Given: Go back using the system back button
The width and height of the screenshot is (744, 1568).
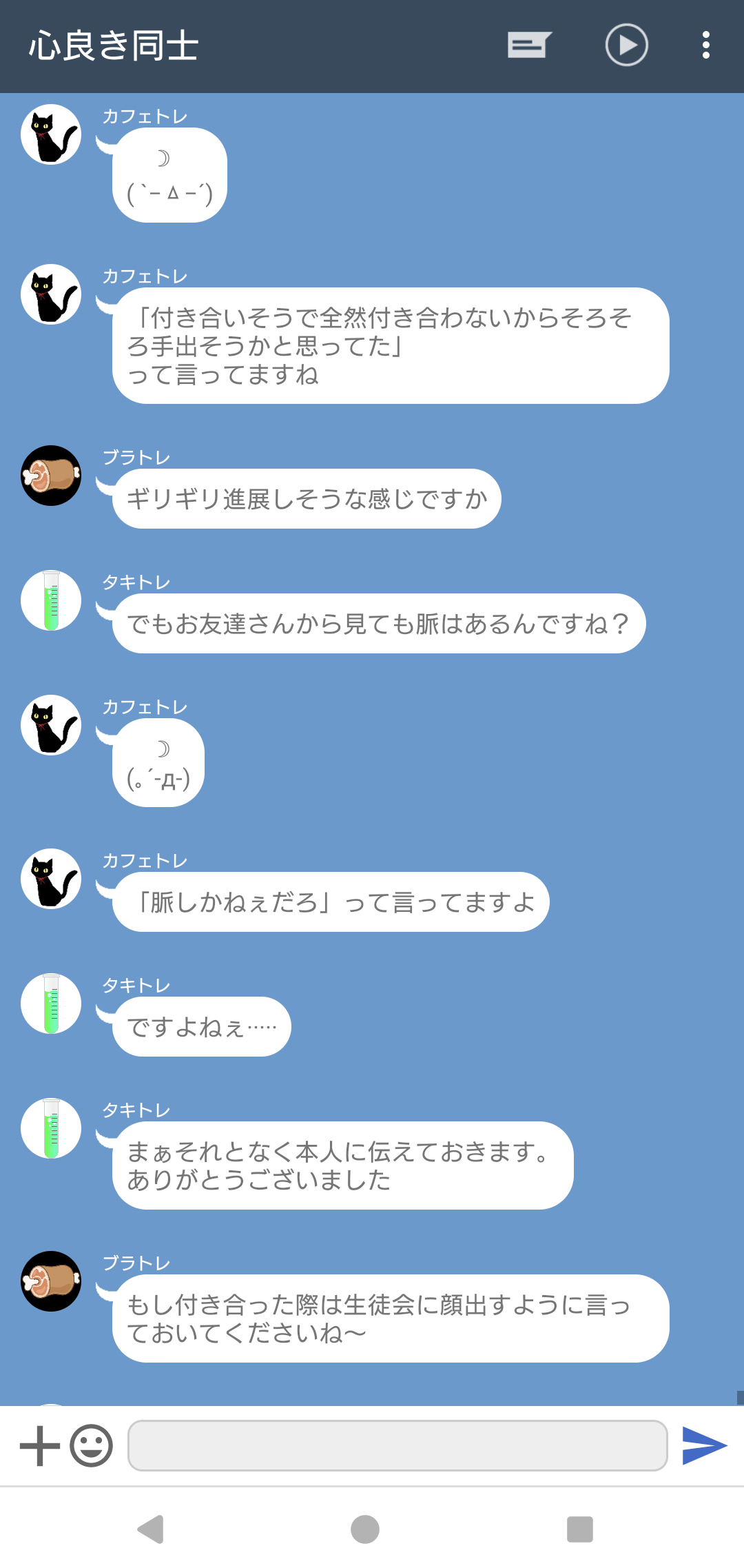Looking at the screenshot, I should 151,1529.
